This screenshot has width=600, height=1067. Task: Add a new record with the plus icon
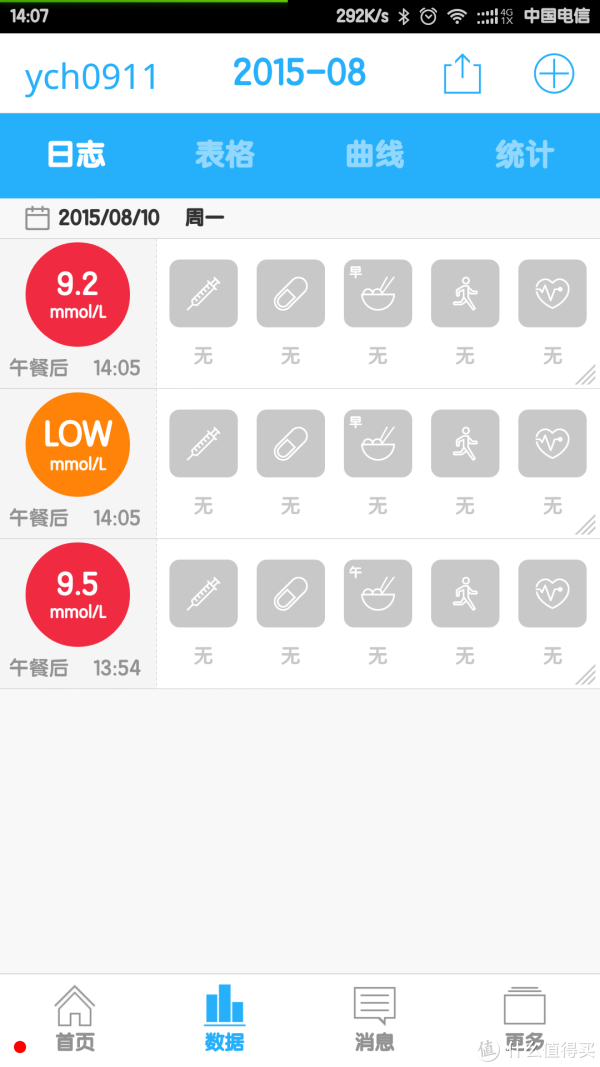coord(554,73)
